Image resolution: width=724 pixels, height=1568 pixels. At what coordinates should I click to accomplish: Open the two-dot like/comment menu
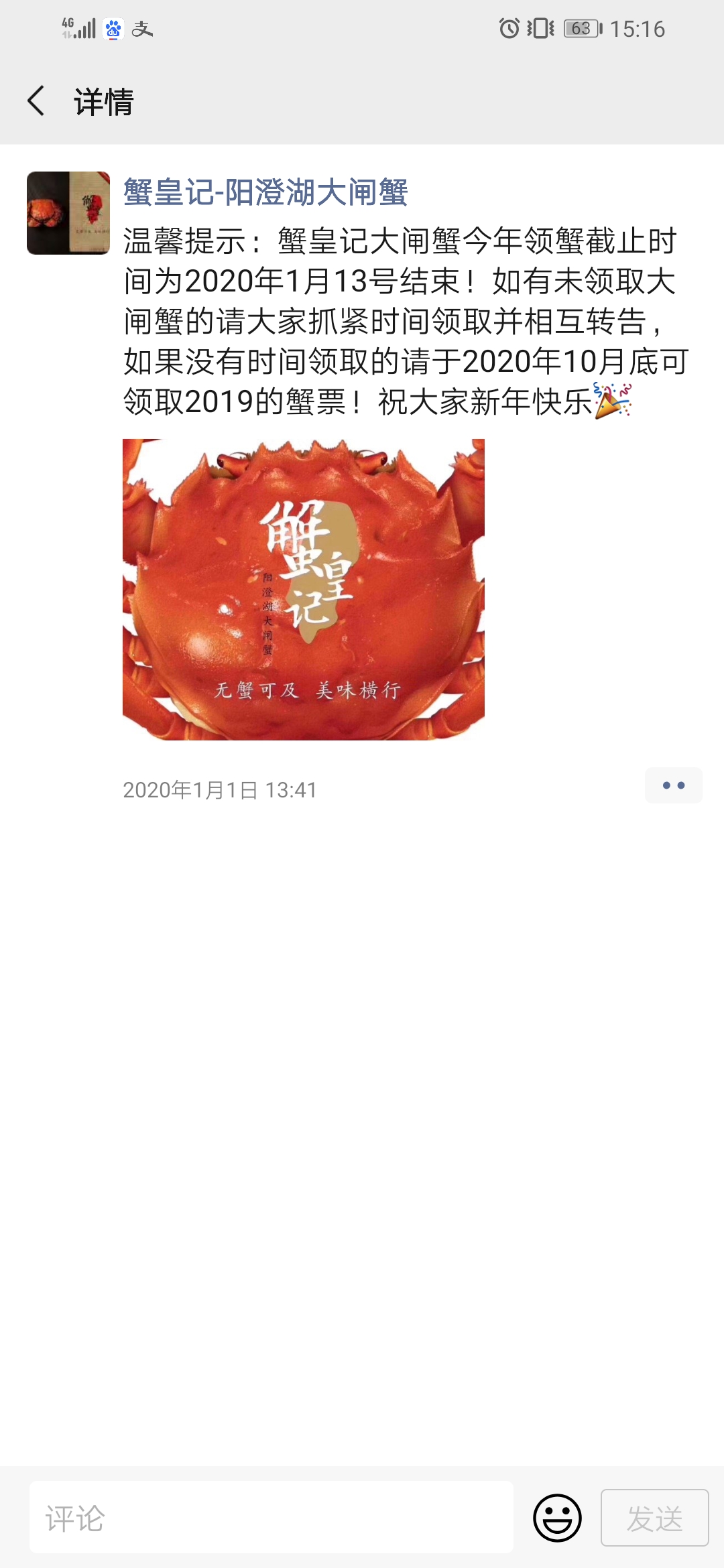[673, 785]
